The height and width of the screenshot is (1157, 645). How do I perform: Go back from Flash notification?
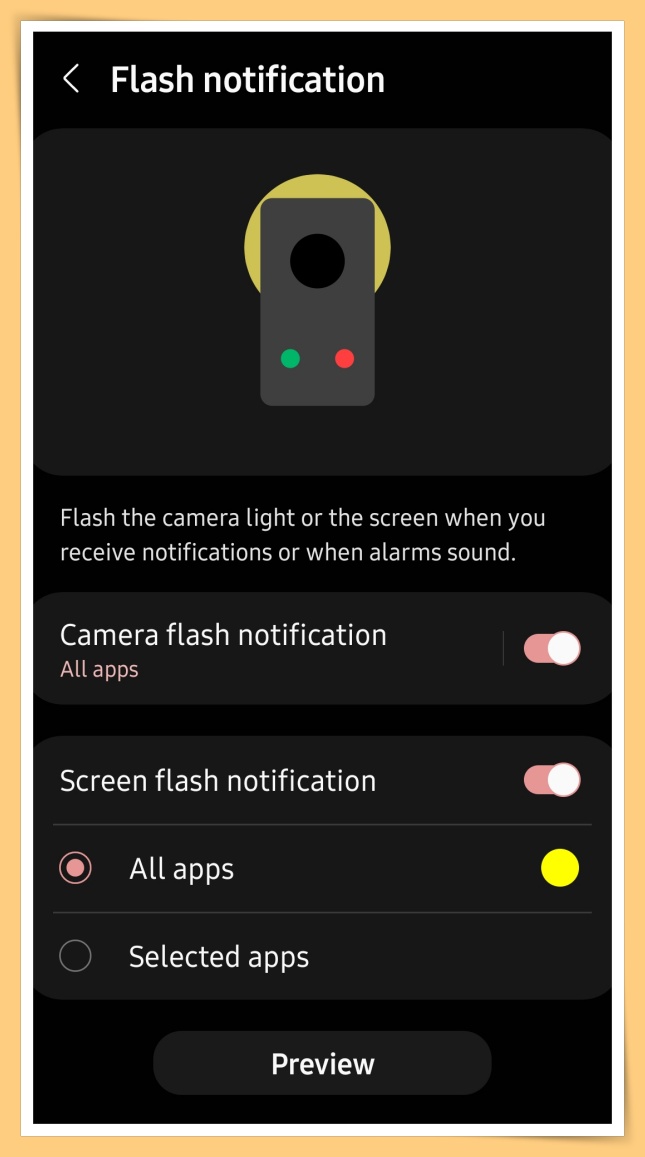click(71, 80)
